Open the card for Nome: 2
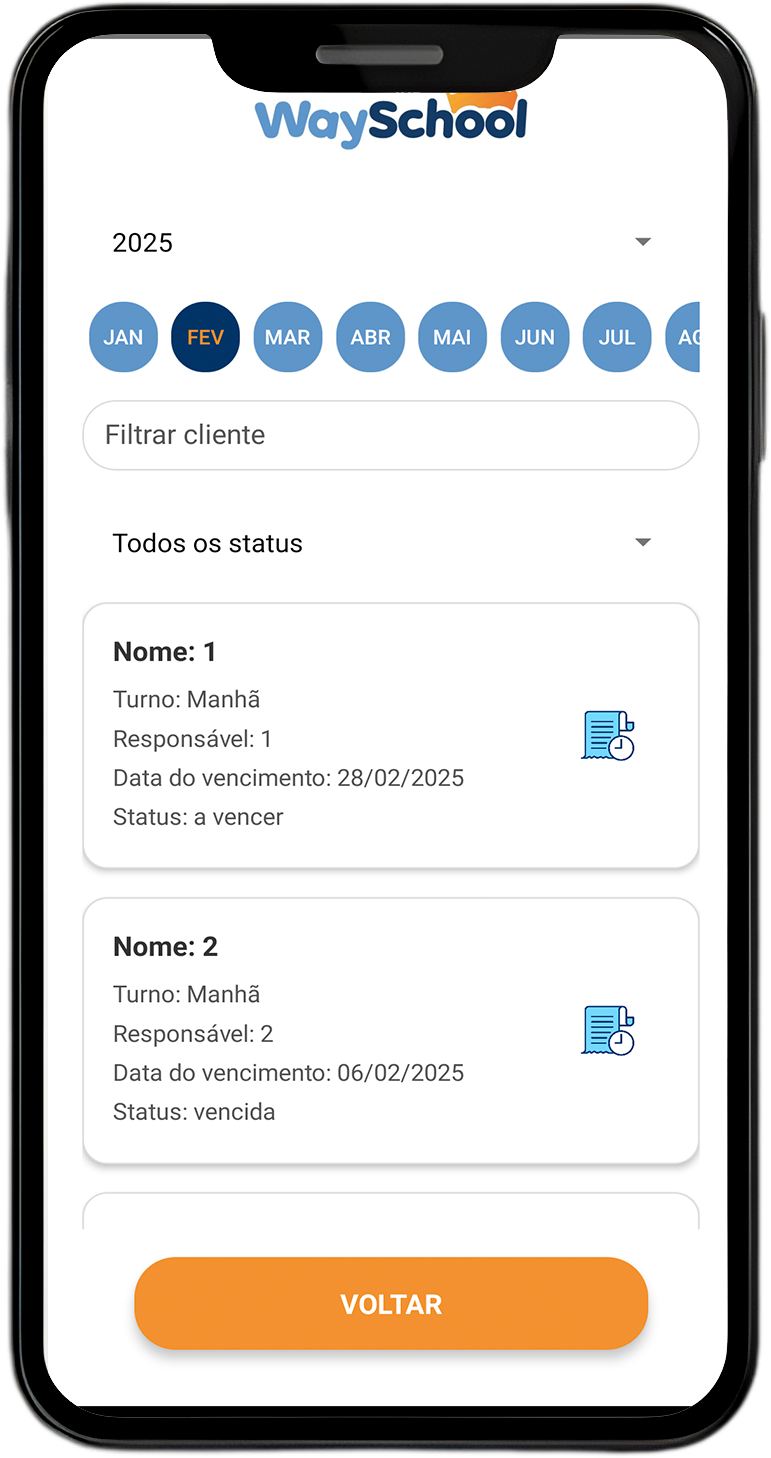This screenshot has width=771, height=1458. (x=390, y=1030)
